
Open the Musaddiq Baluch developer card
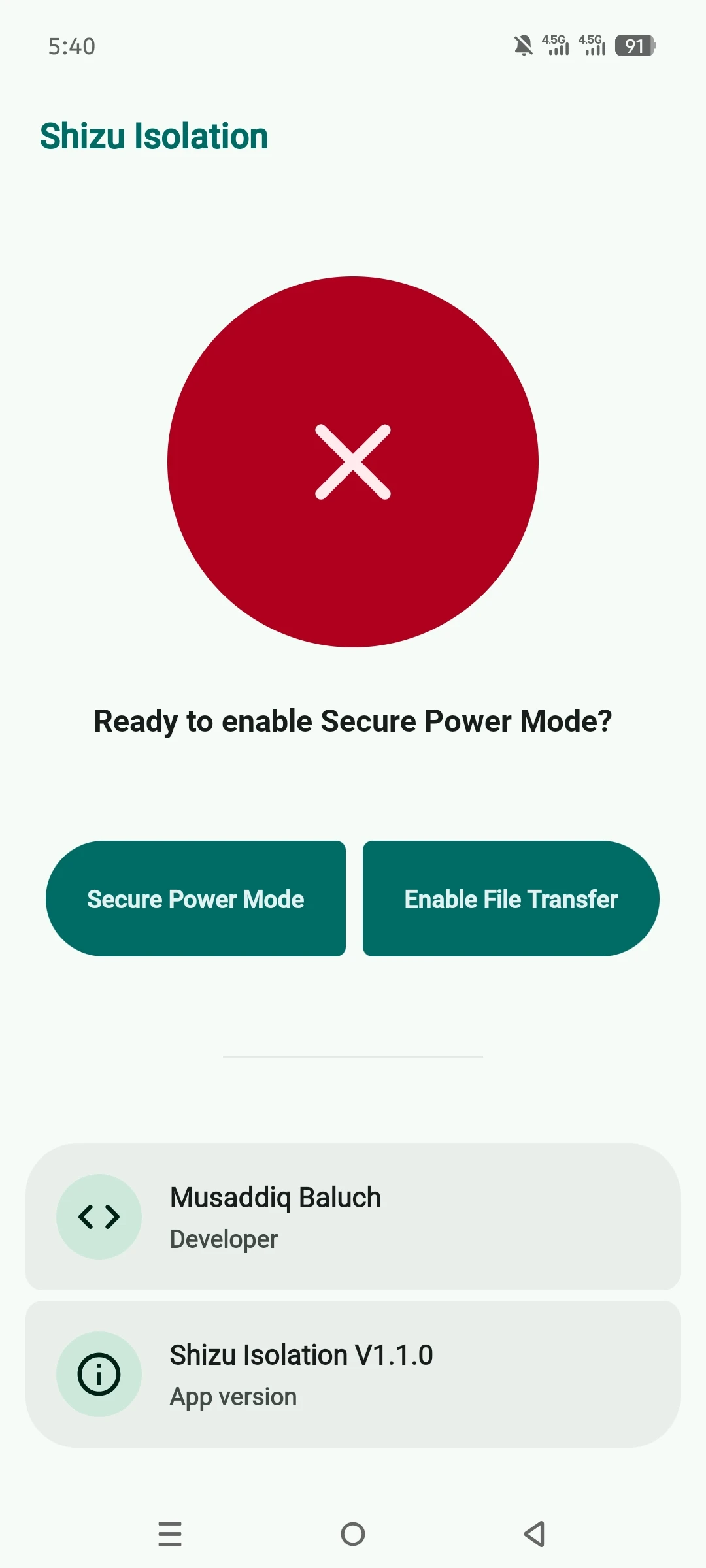(x=353, y=1217)
